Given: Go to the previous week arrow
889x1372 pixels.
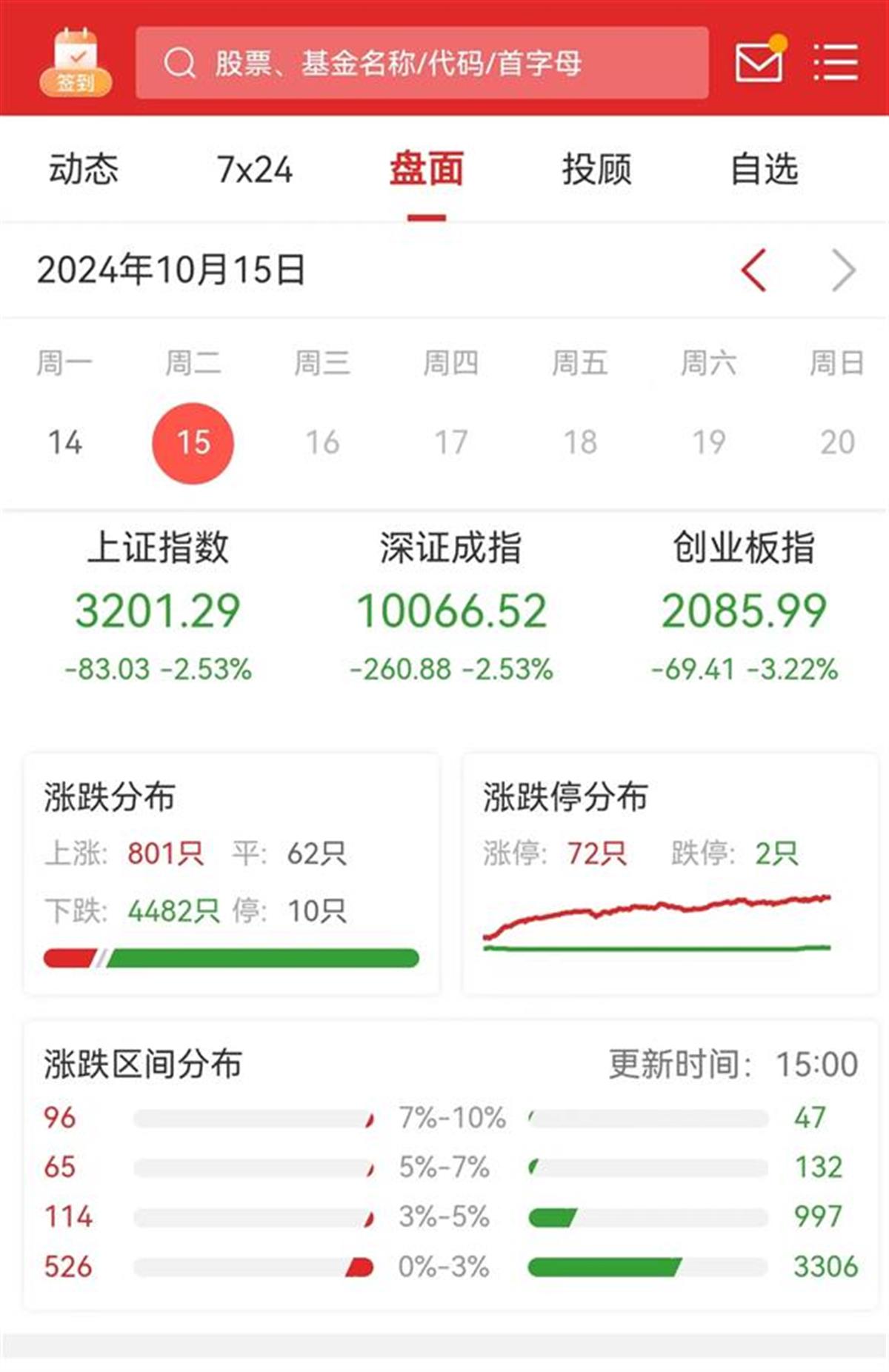Looking at the screenshot, I should click(753, 270).
